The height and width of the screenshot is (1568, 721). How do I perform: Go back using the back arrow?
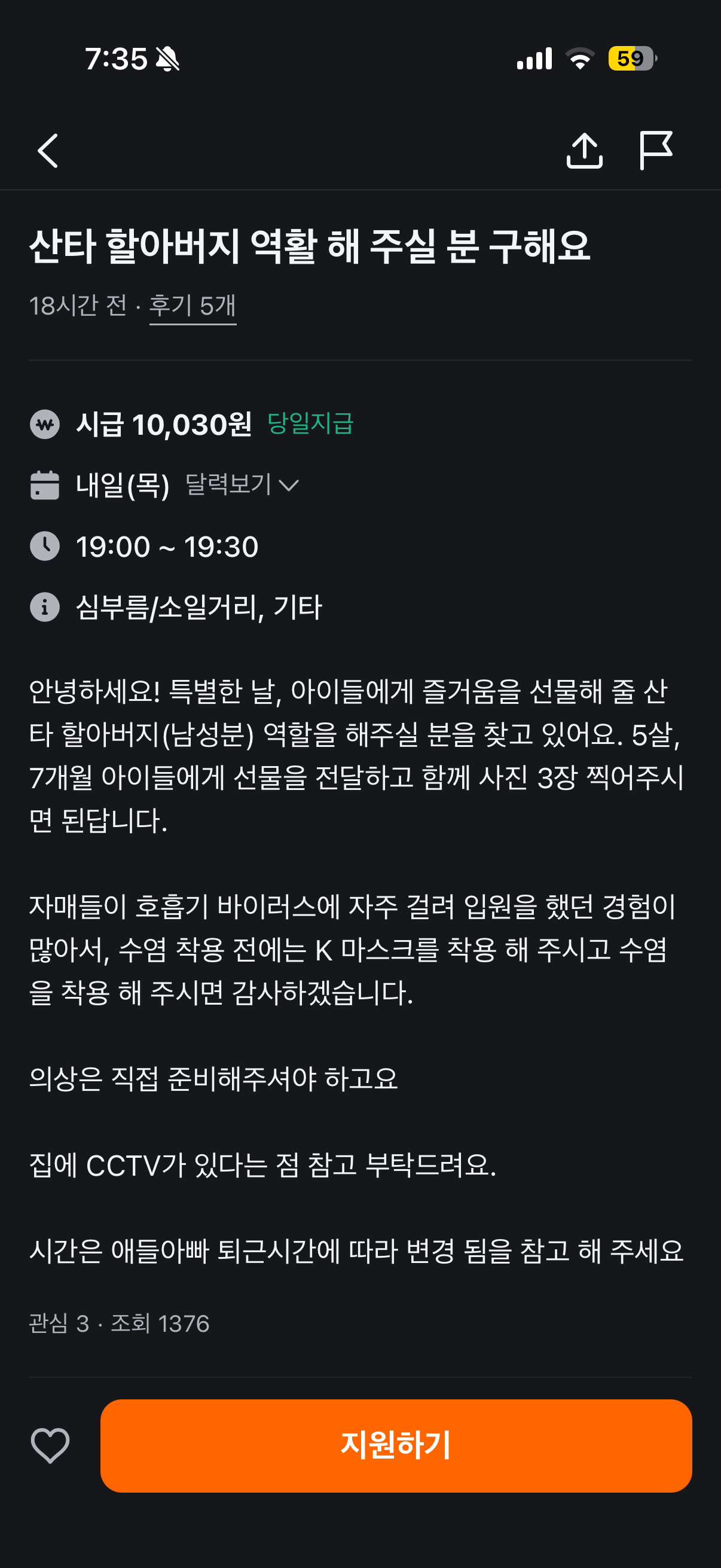click(x=48, y=150)
